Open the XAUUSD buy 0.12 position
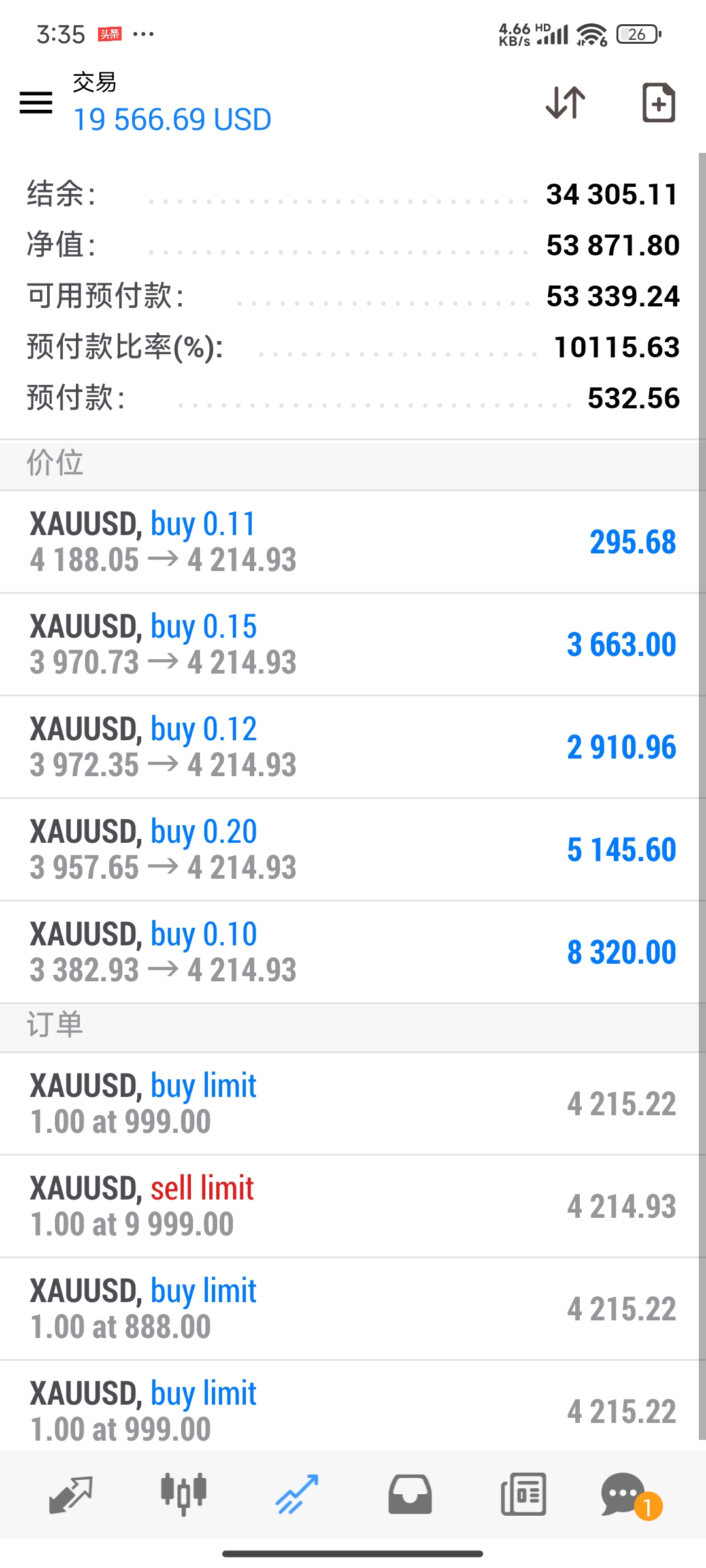 click(x=353, y=747)
